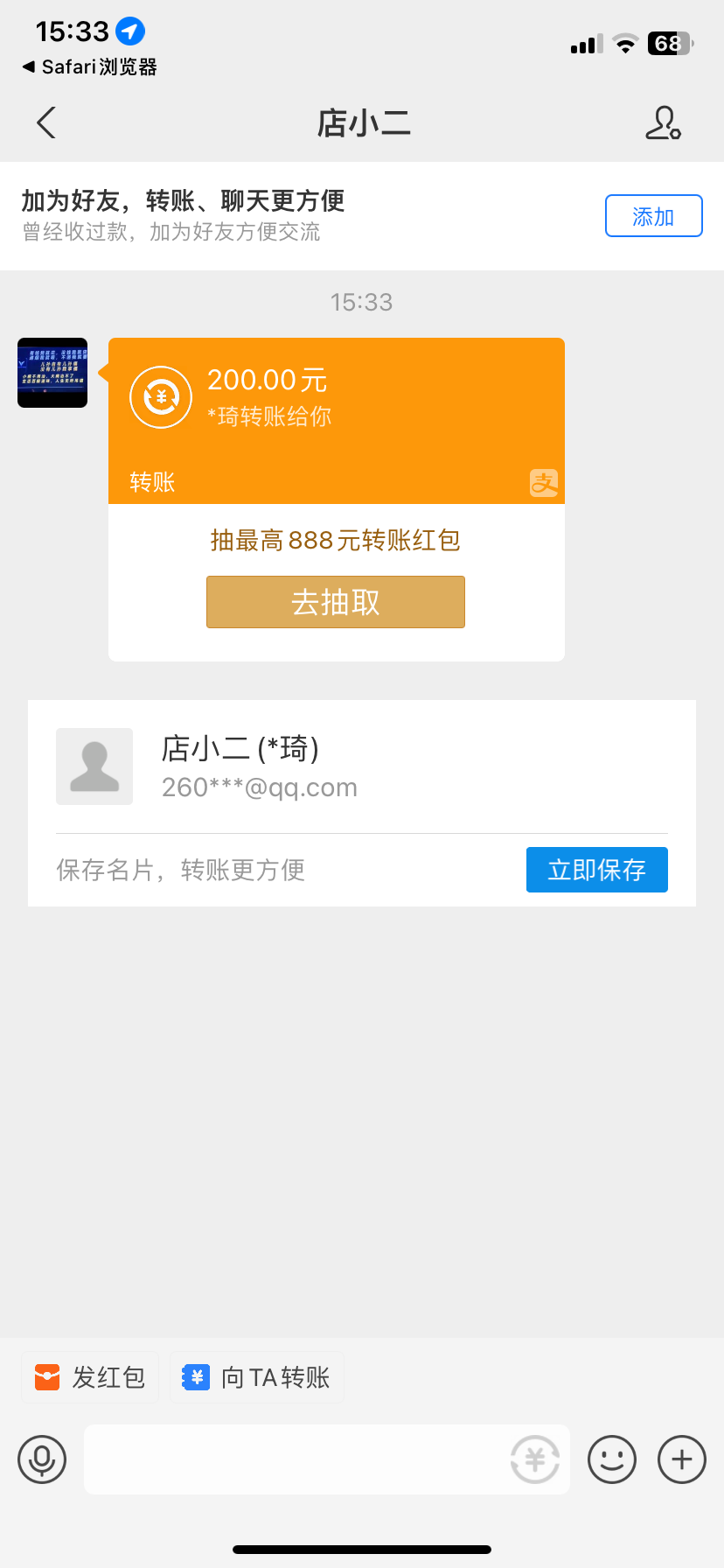Tap the circular yuan icon on the transfer bubble
Viewport: 724px width, 1568px height.
160,396
